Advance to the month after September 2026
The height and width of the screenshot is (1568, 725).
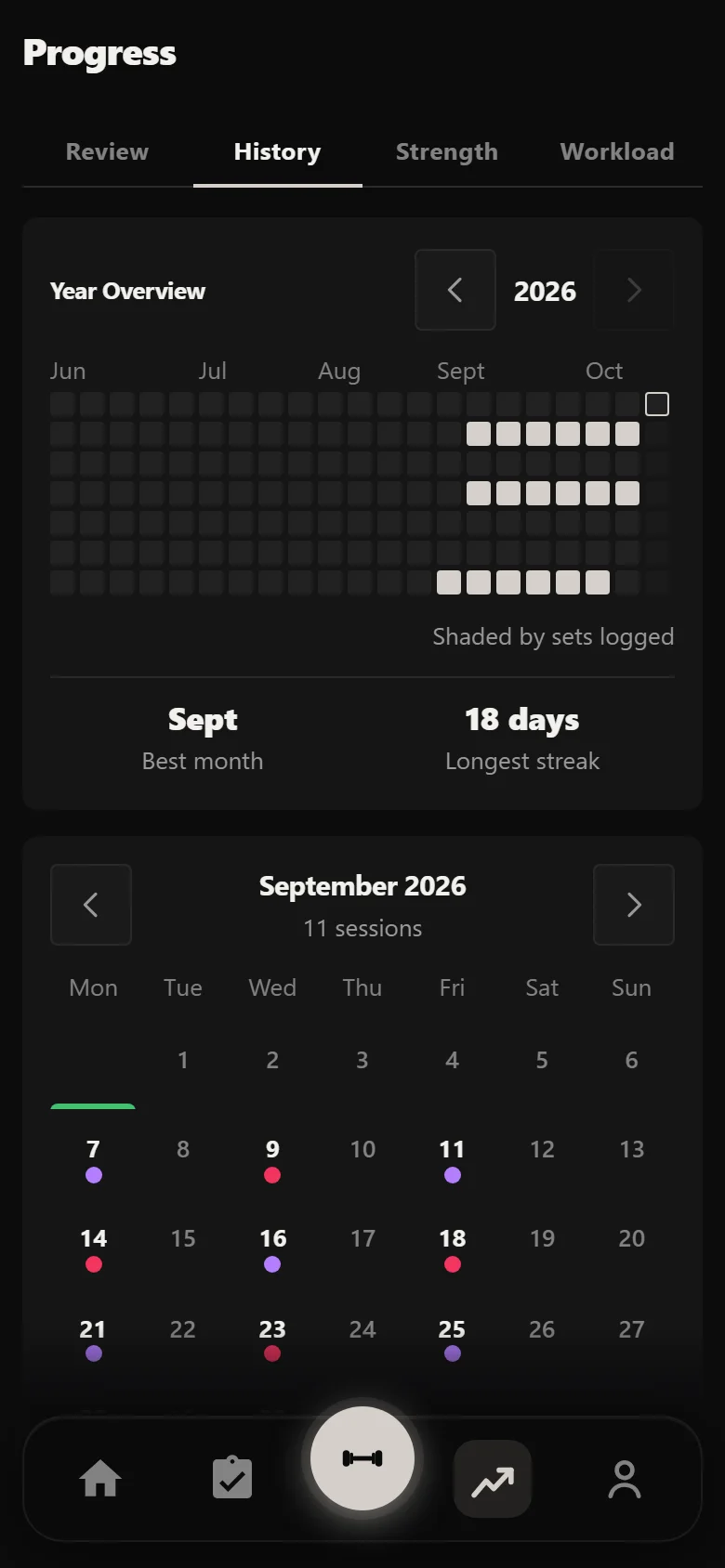(634, 905)
